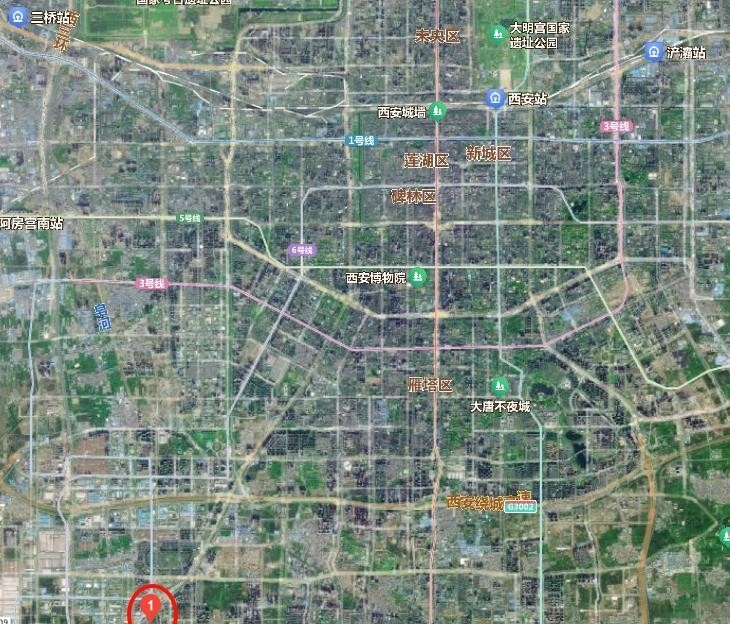The image size is (730, 624).
Task: Open the 西安博物院 landmark marker
Action: [419, 277]
